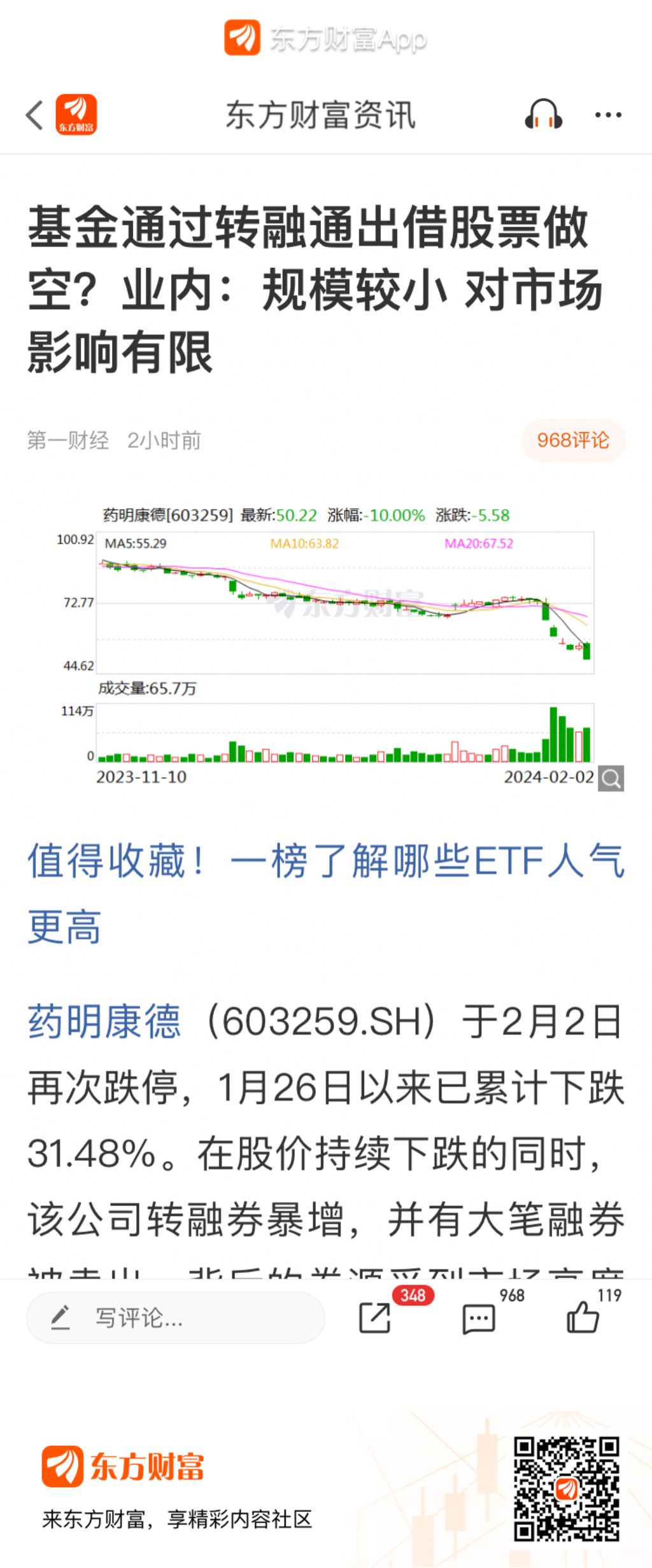Open the 值得收藏 ETF人气 ranking link
This screenshot has height=1568, width=652.
pos(325,893)
